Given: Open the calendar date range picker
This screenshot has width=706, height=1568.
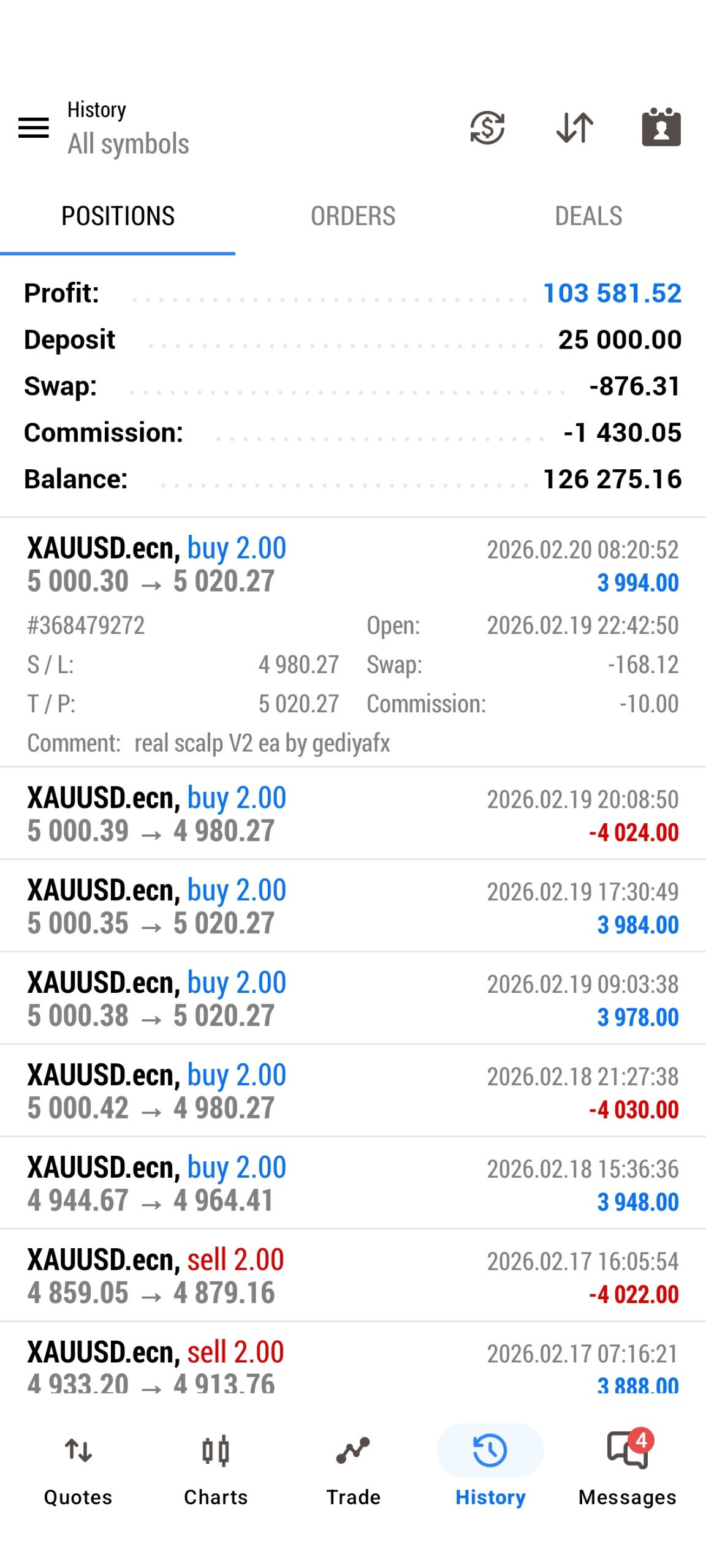Looking at the screenshot, I should pos(661,127).
